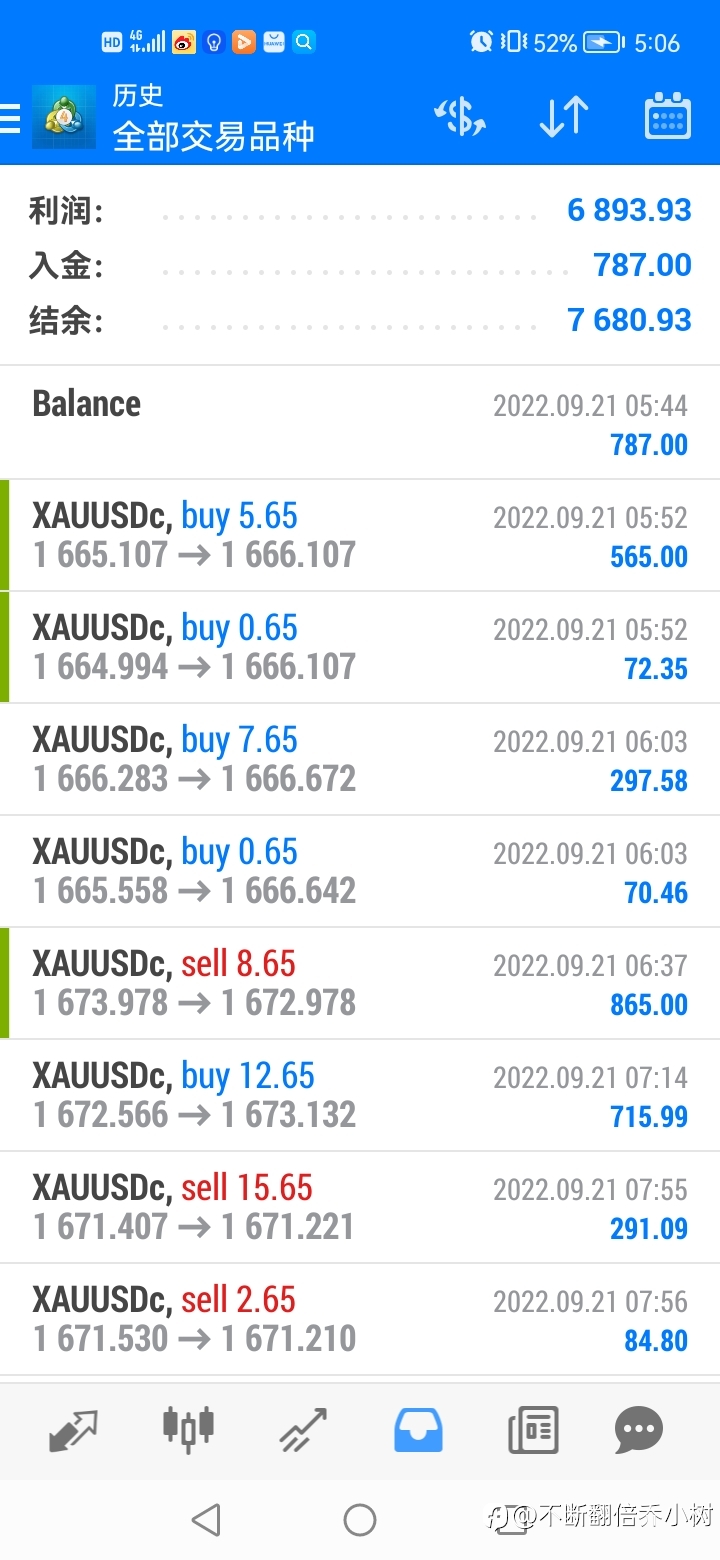Open the hamburger drawer menu

pyautogui.click(x=10, y=118)
